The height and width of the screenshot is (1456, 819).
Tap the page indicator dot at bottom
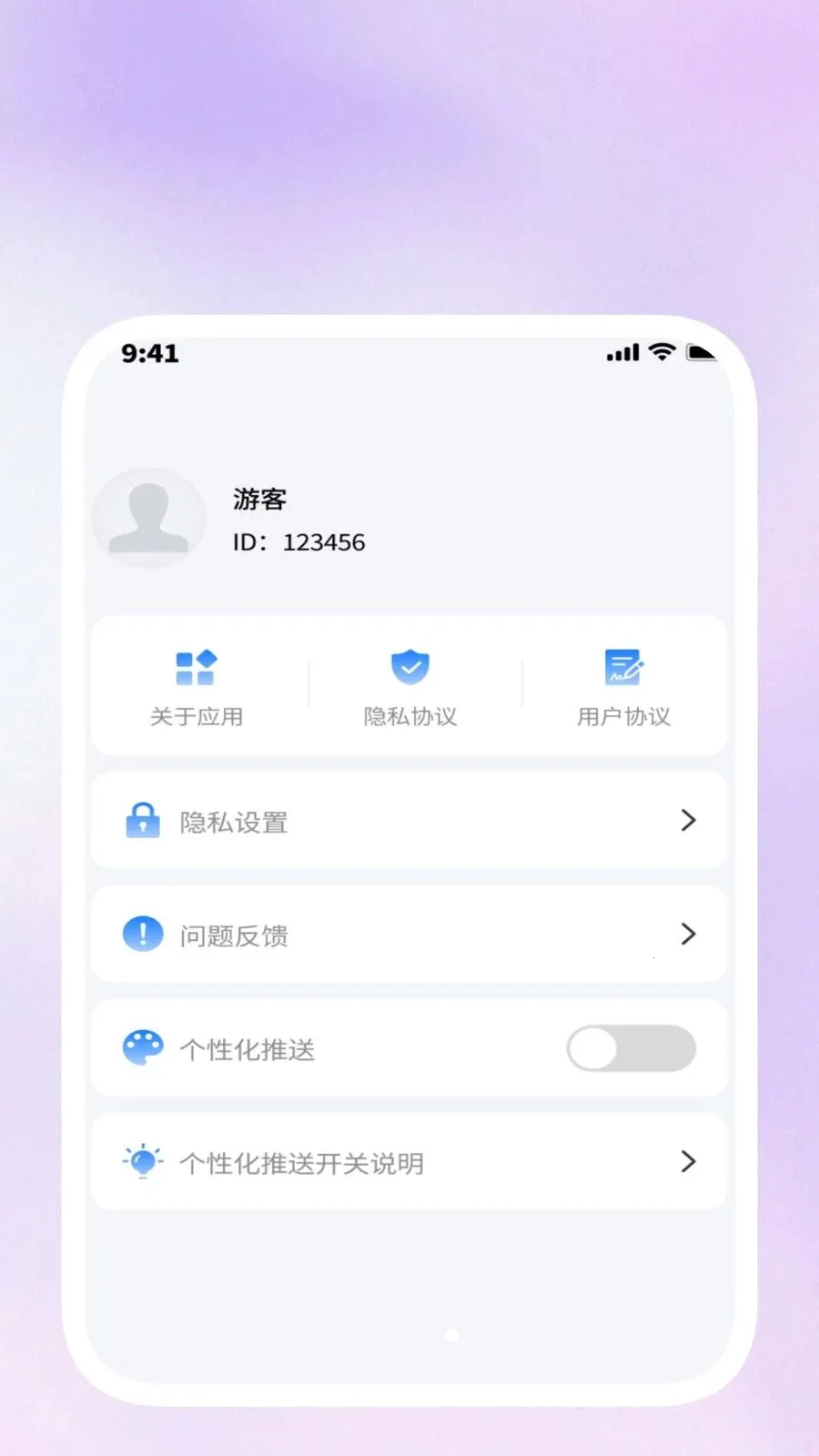(x=451, y=1336)
